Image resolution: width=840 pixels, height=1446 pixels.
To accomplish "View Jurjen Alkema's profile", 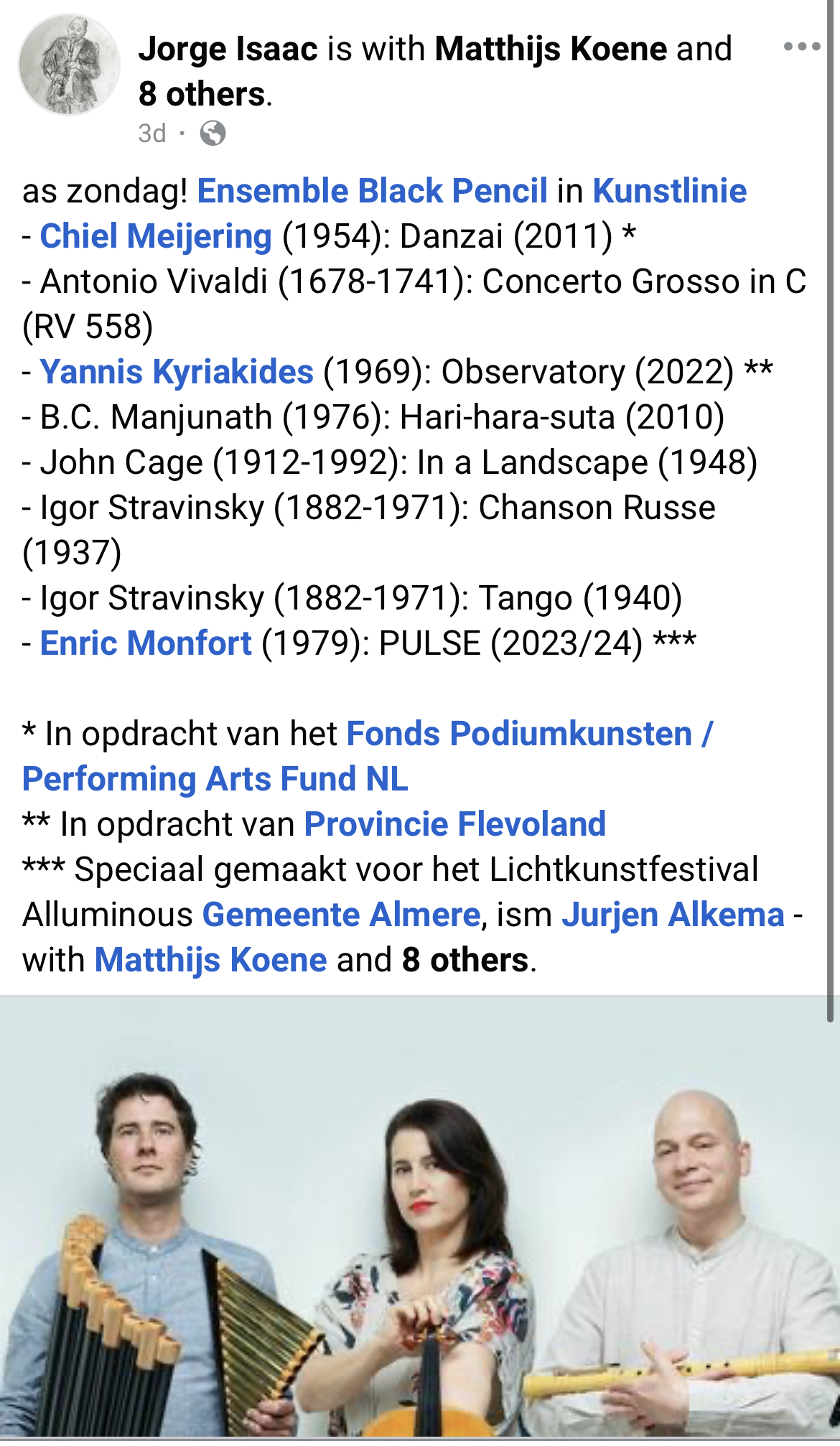I will [673, 915].
